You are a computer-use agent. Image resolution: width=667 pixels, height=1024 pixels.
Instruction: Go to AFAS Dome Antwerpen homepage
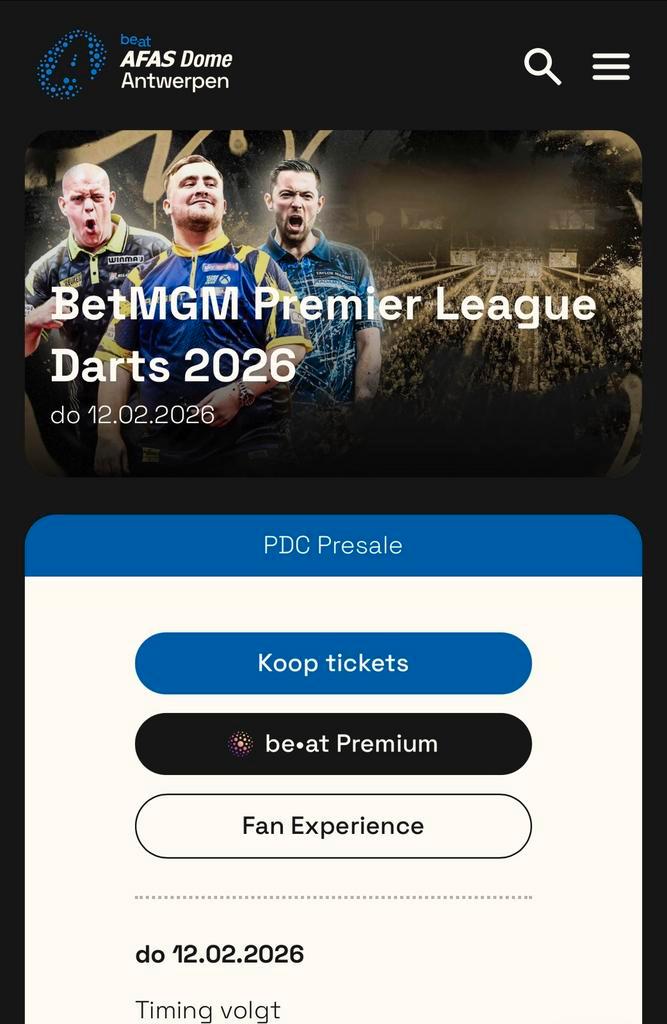(135, 65)
